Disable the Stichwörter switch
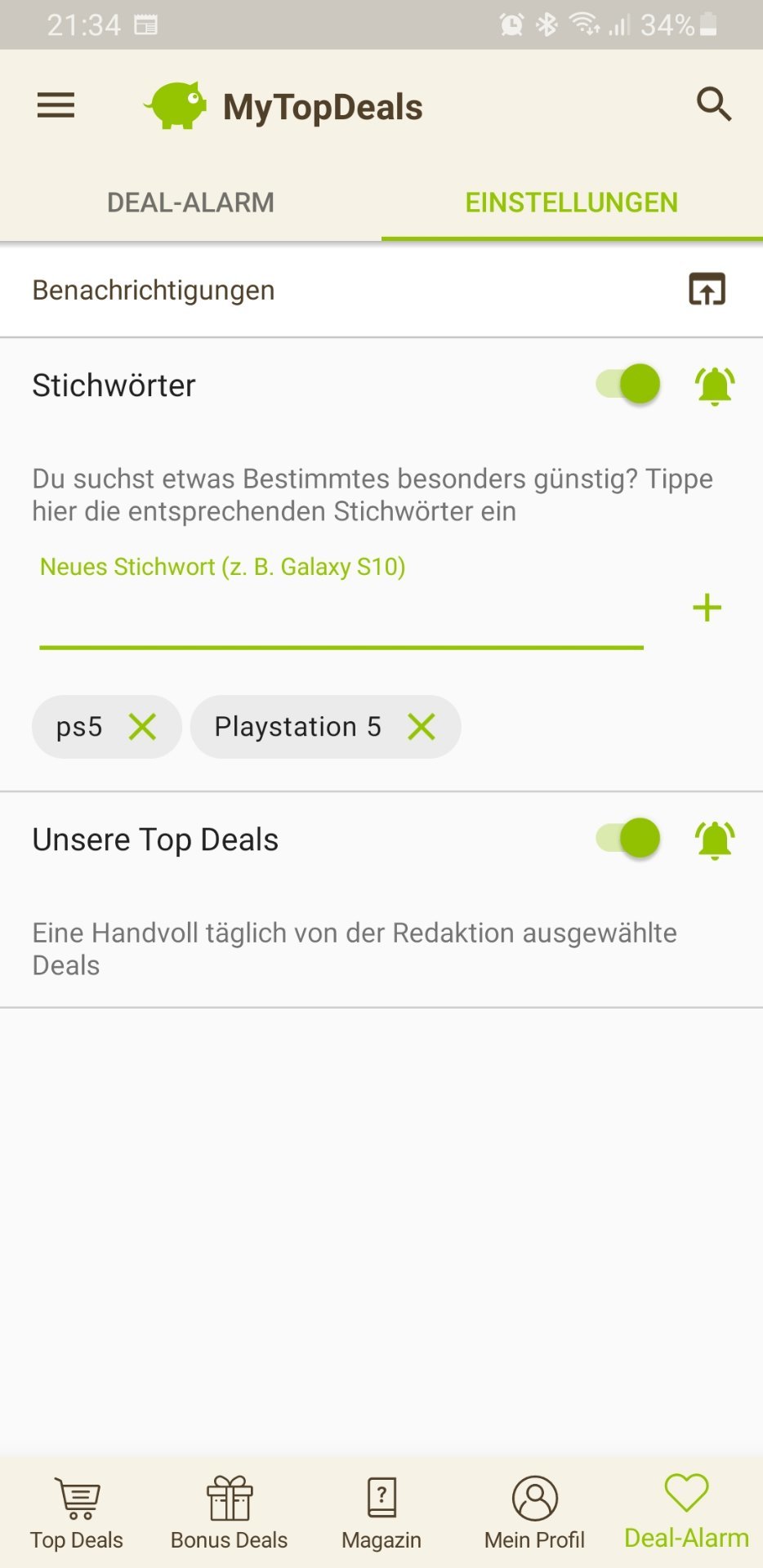This screenshot has width=763, height=1568. pos(628,384)
